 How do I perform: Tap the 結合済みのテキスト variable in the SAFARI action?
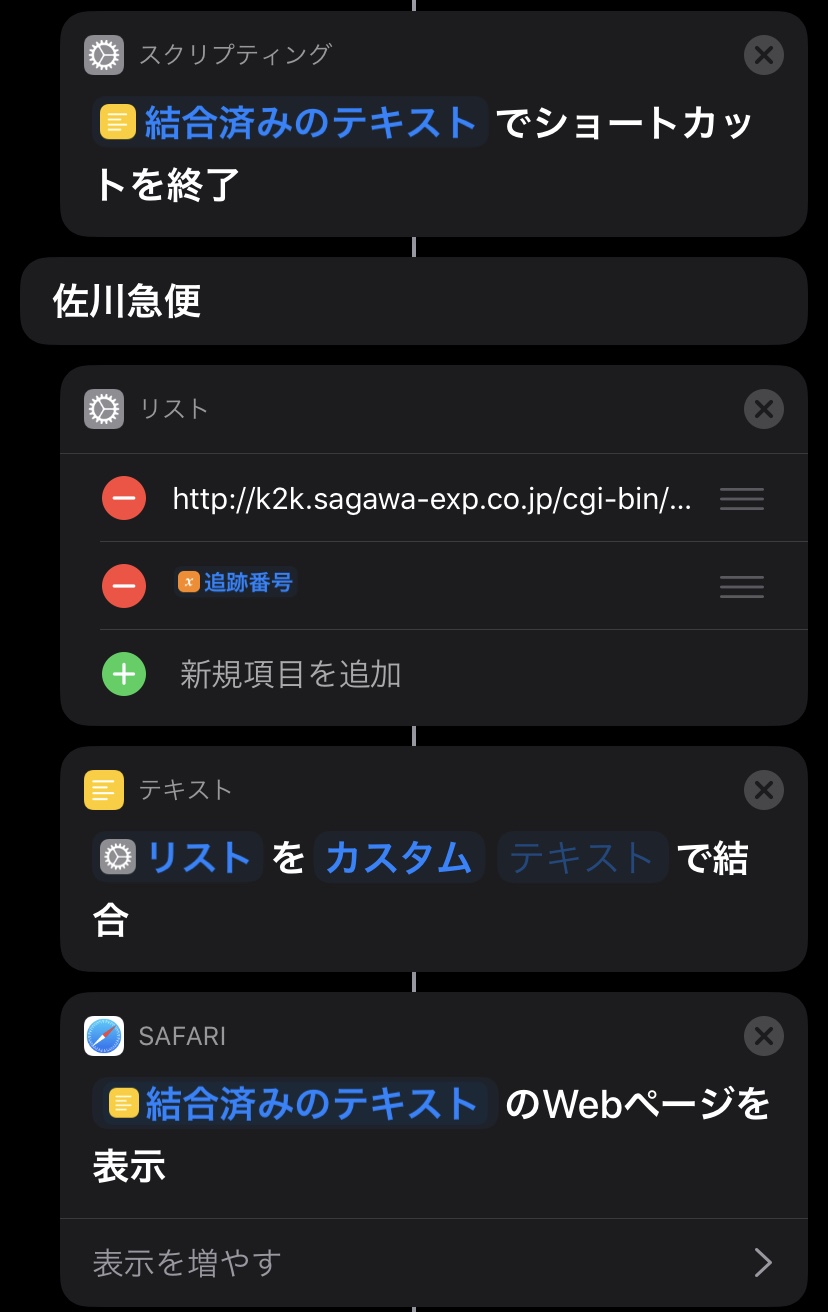tap(295, 1104)
